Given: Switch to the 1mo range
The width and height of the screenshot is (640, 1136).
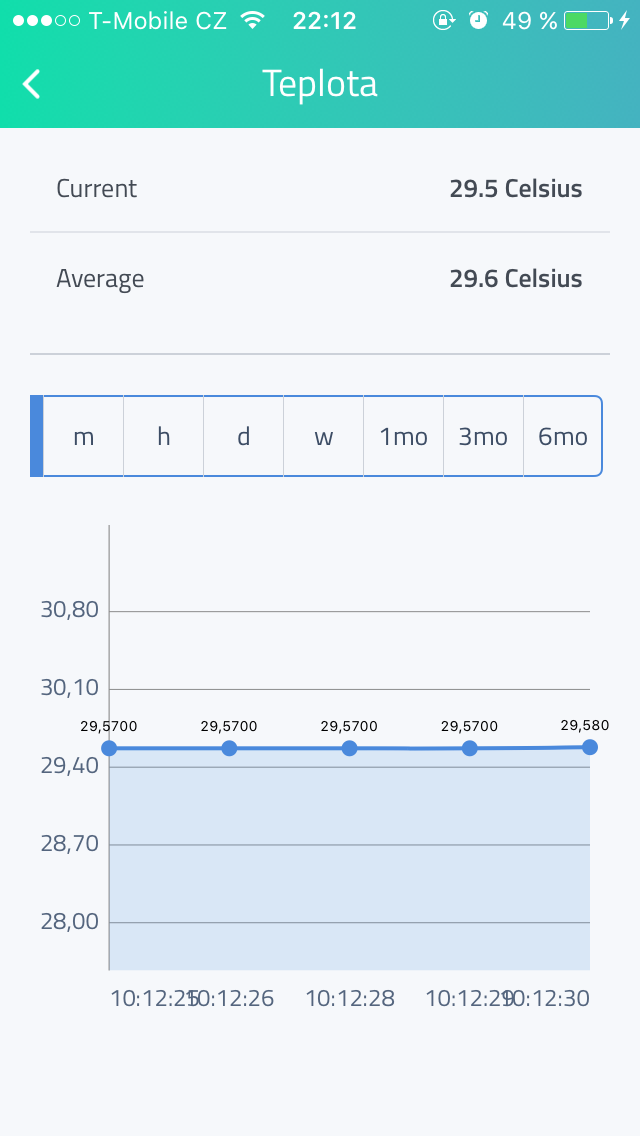Looking at the screenshot, I should [x=403, y=436].
